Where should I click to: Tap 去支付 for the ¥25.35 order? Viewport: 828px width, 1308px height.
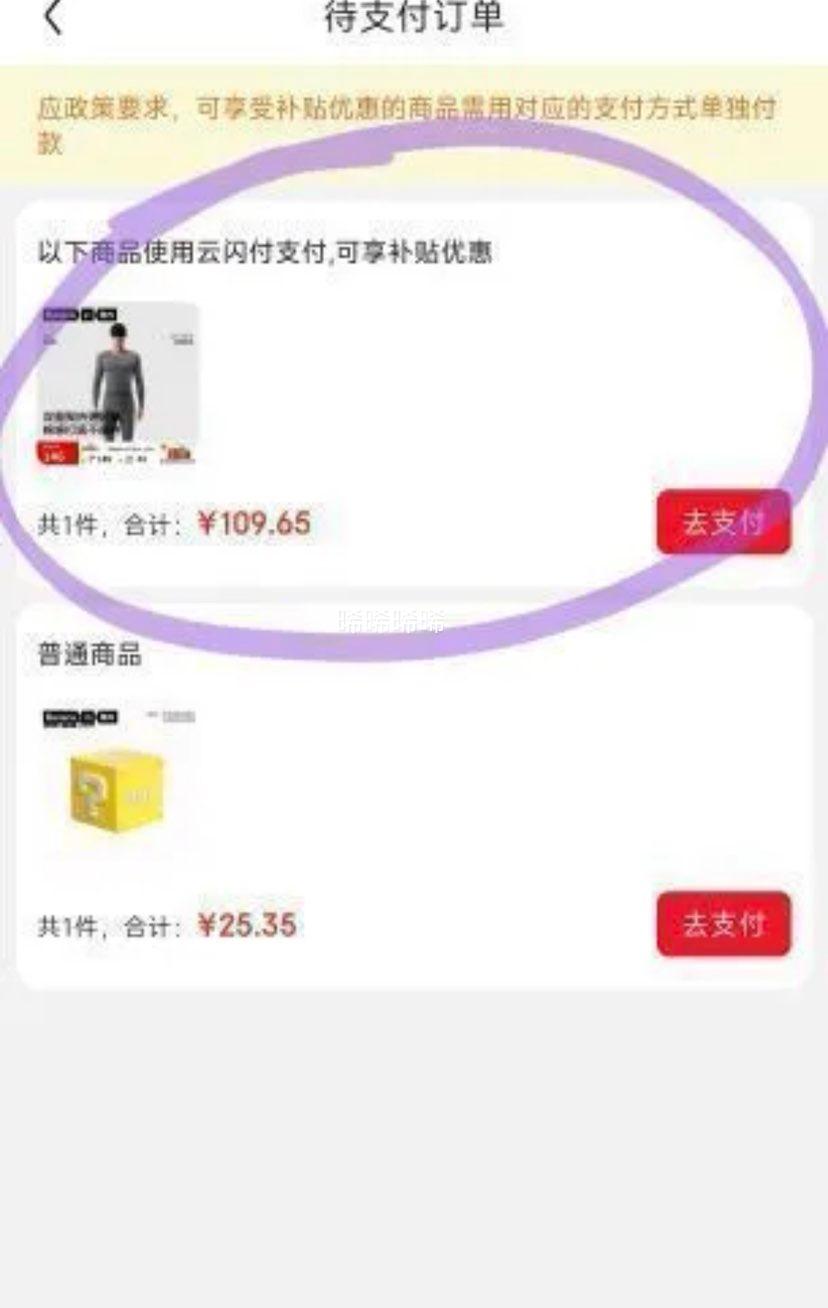(722, 925)
